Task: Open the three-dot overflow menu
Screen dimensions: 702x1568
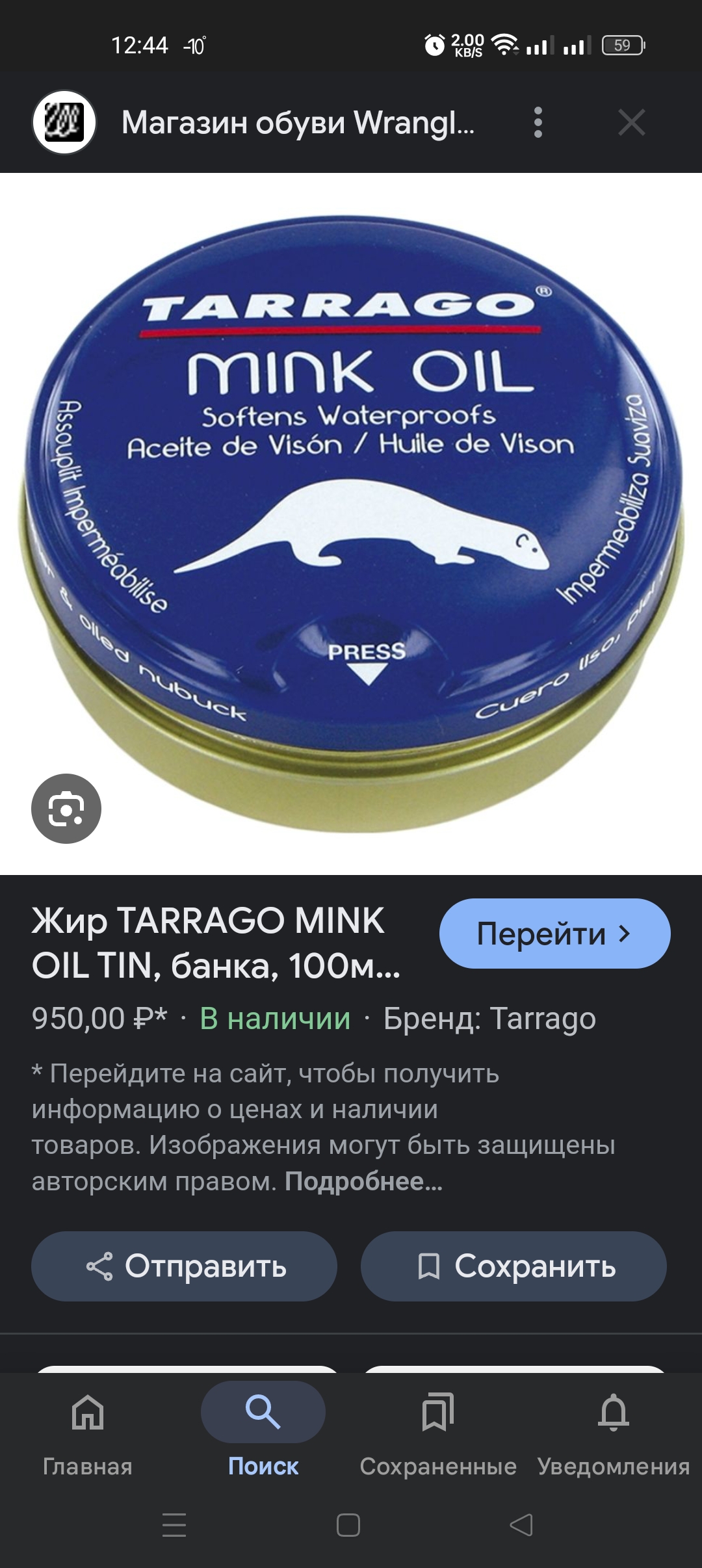Action: pyautogui.click(x=538, y=122)
